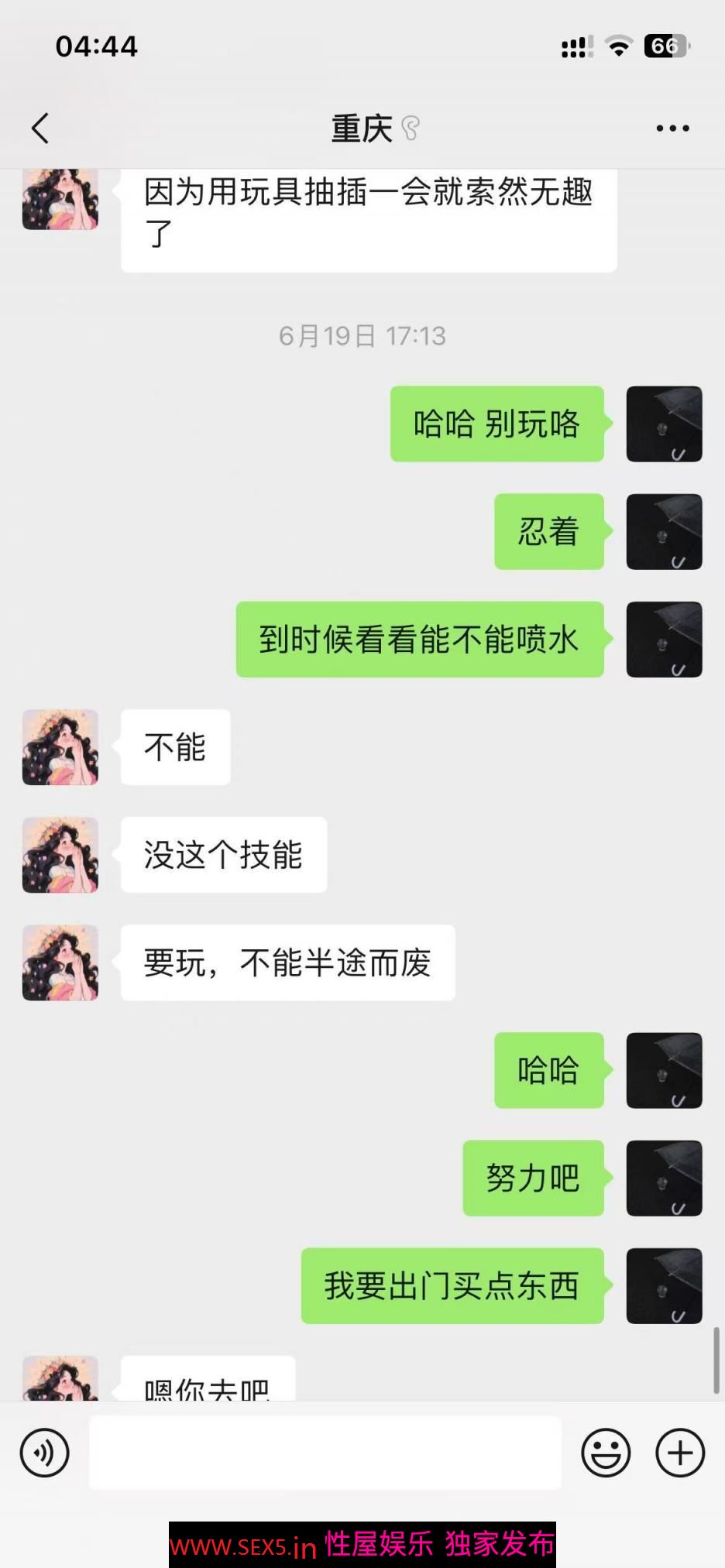Go back from the 重庆 chat
The width and height of the screenshot is (725, 1568).
(x=40, y=129)
